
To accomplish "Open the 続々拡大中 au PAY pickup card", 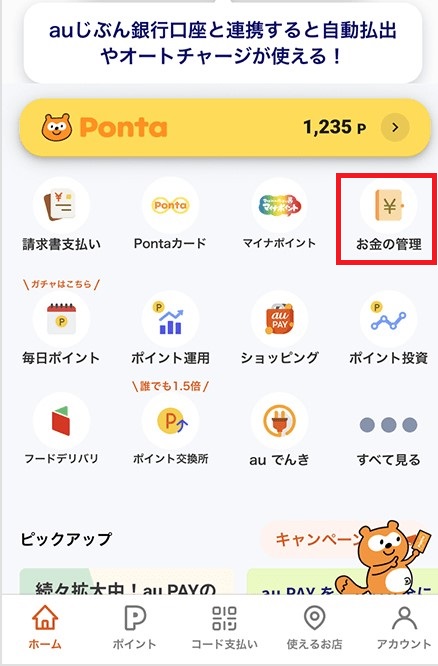I will (127, 581).
